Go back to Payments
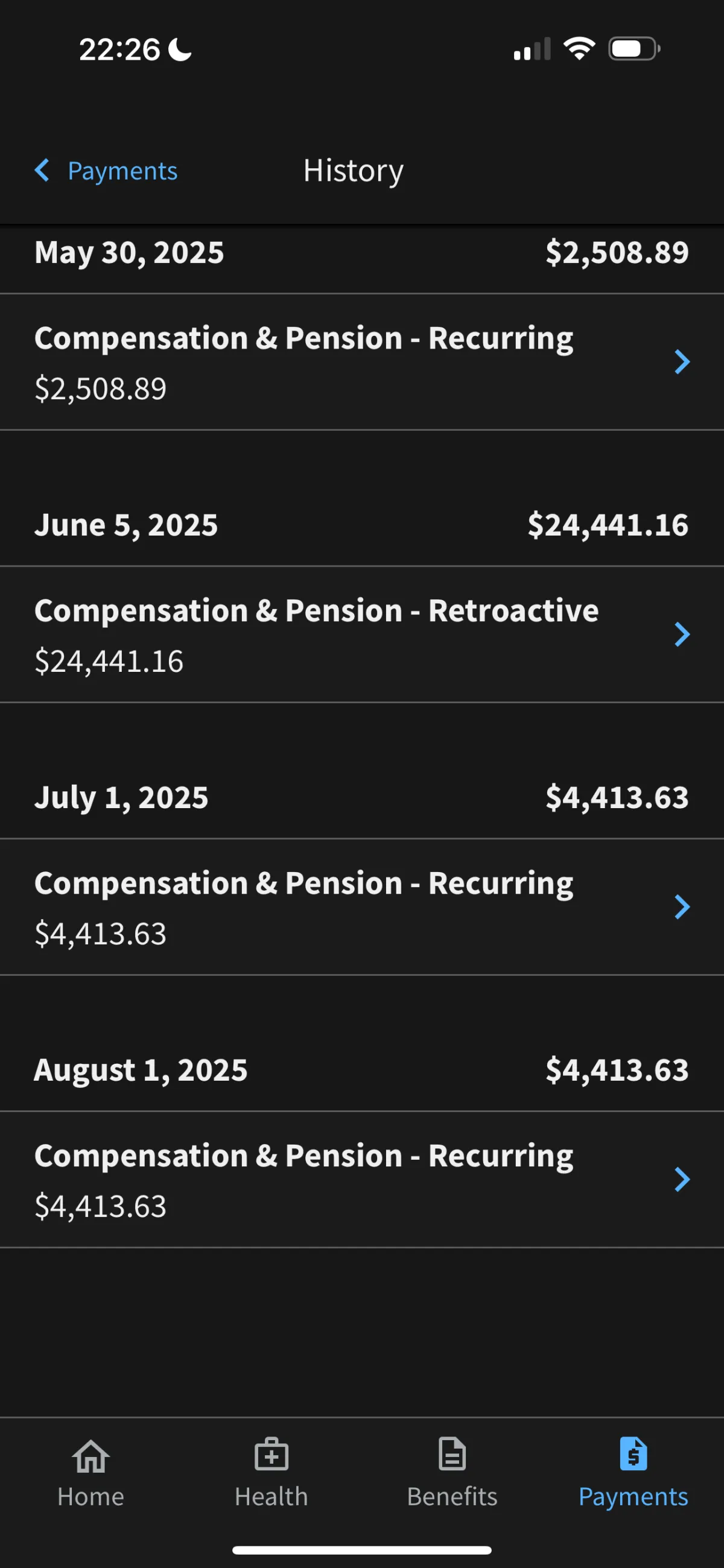 pos(107,171)
